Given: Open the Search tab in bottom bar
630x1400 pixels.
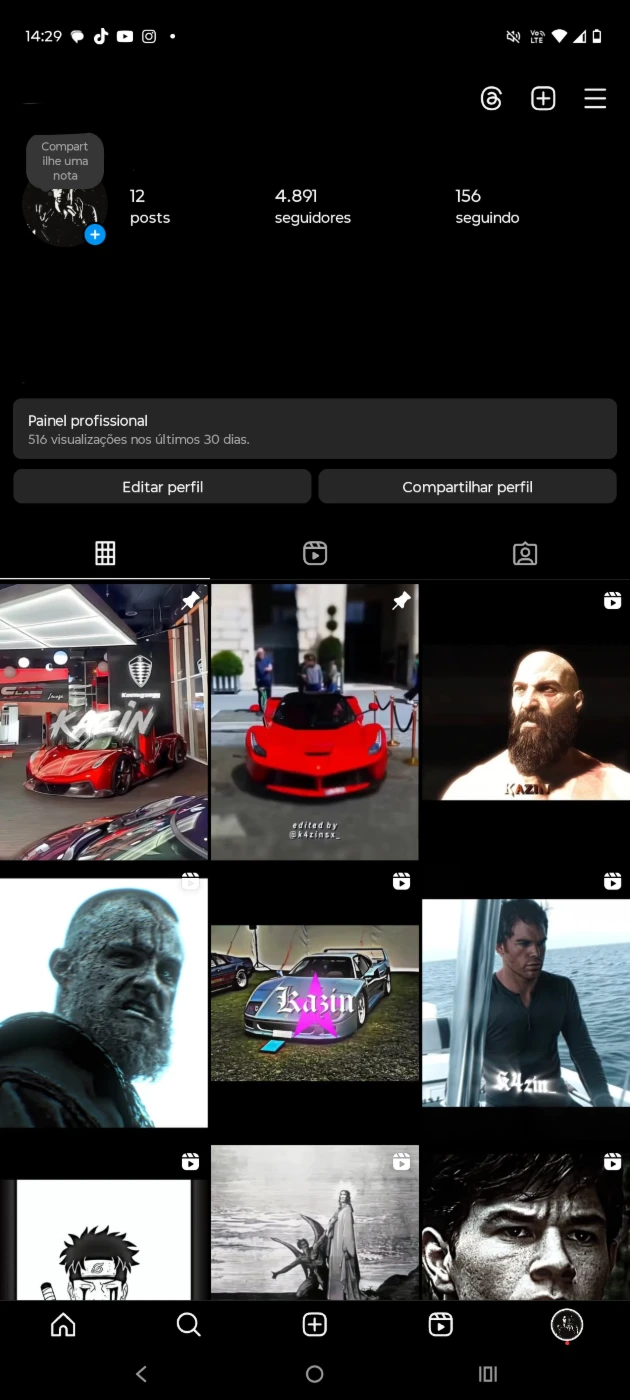Looking at the screenshot, I should pyautogui.click(x=189, y=1325).
